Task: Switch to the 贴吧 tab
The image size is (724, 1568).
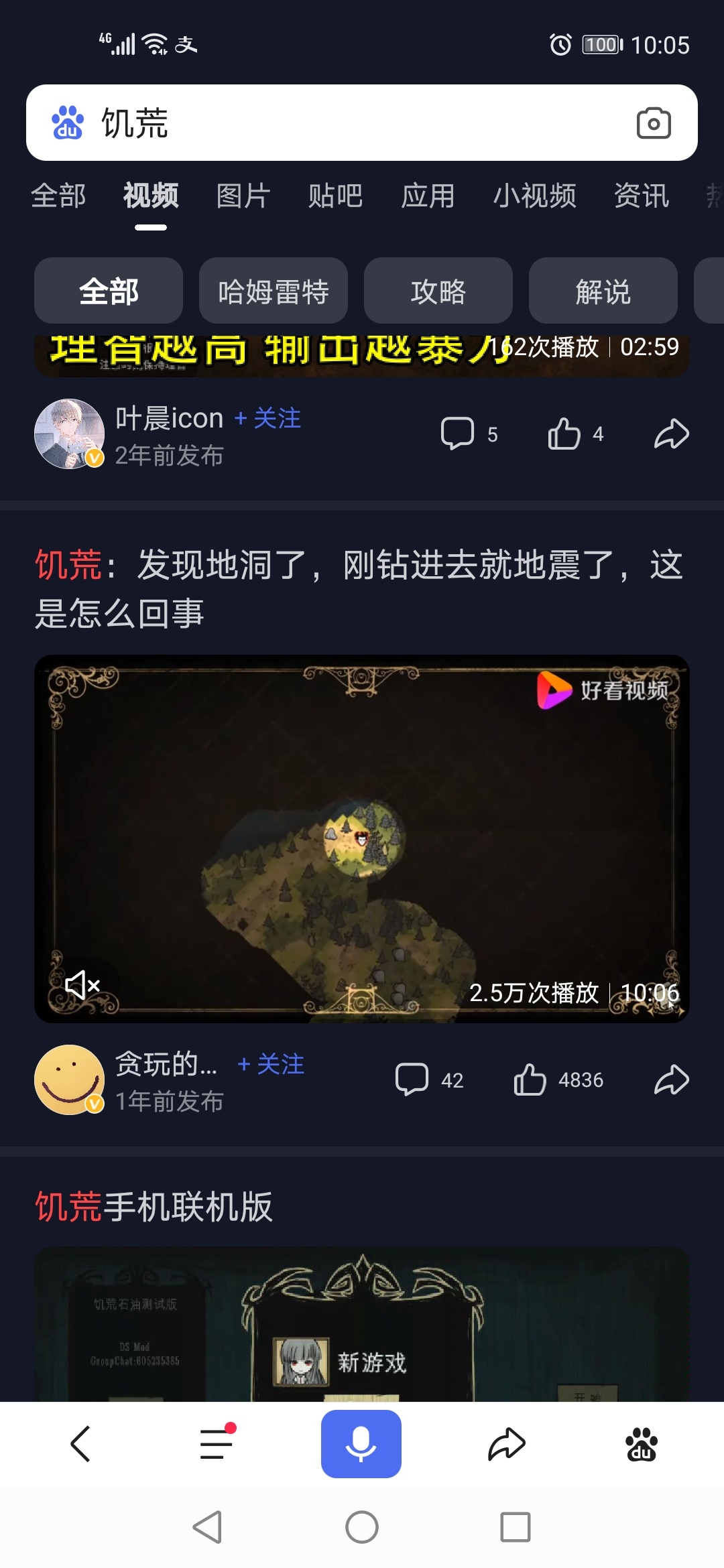Action: 335,196
